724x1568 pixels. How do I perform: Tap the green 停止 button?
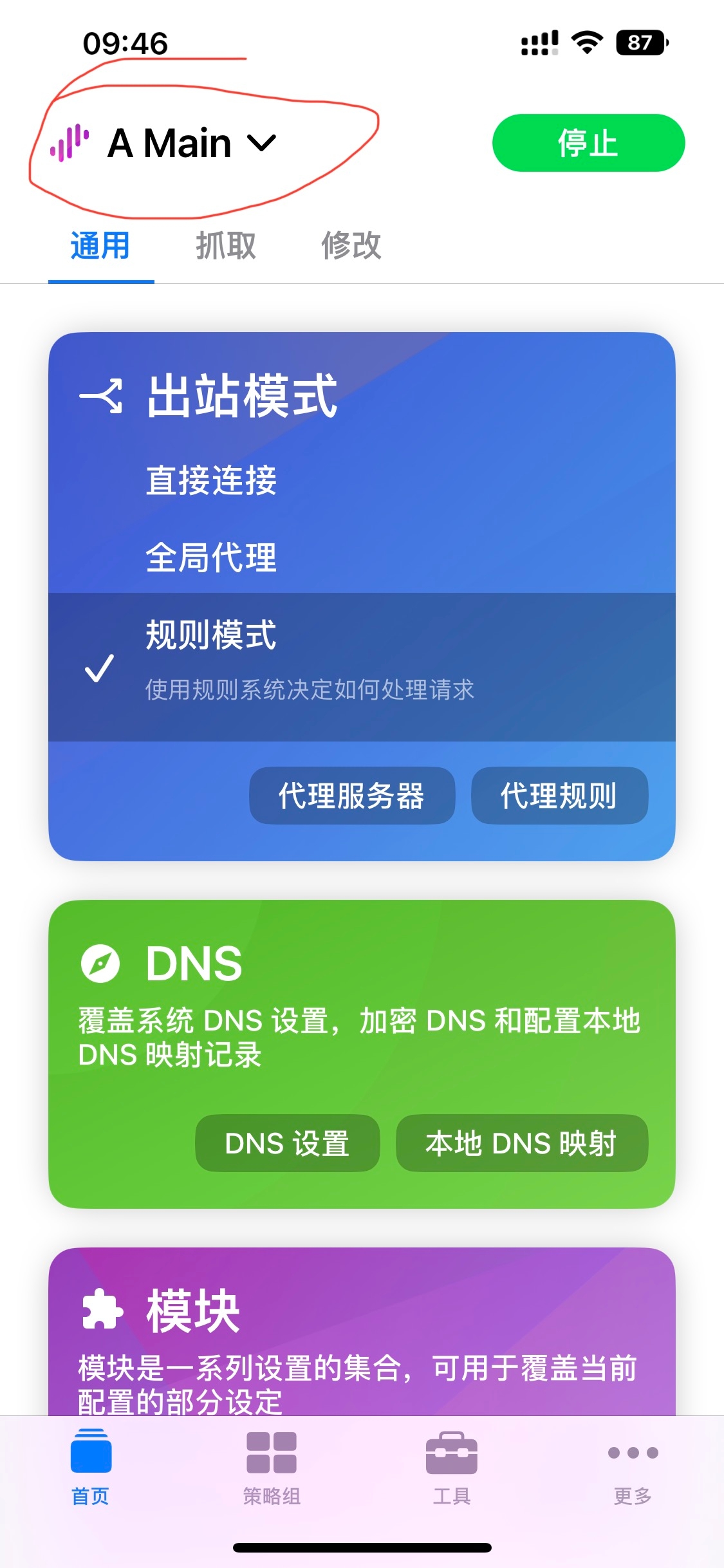pyautogui.click(x=588, y=143)
